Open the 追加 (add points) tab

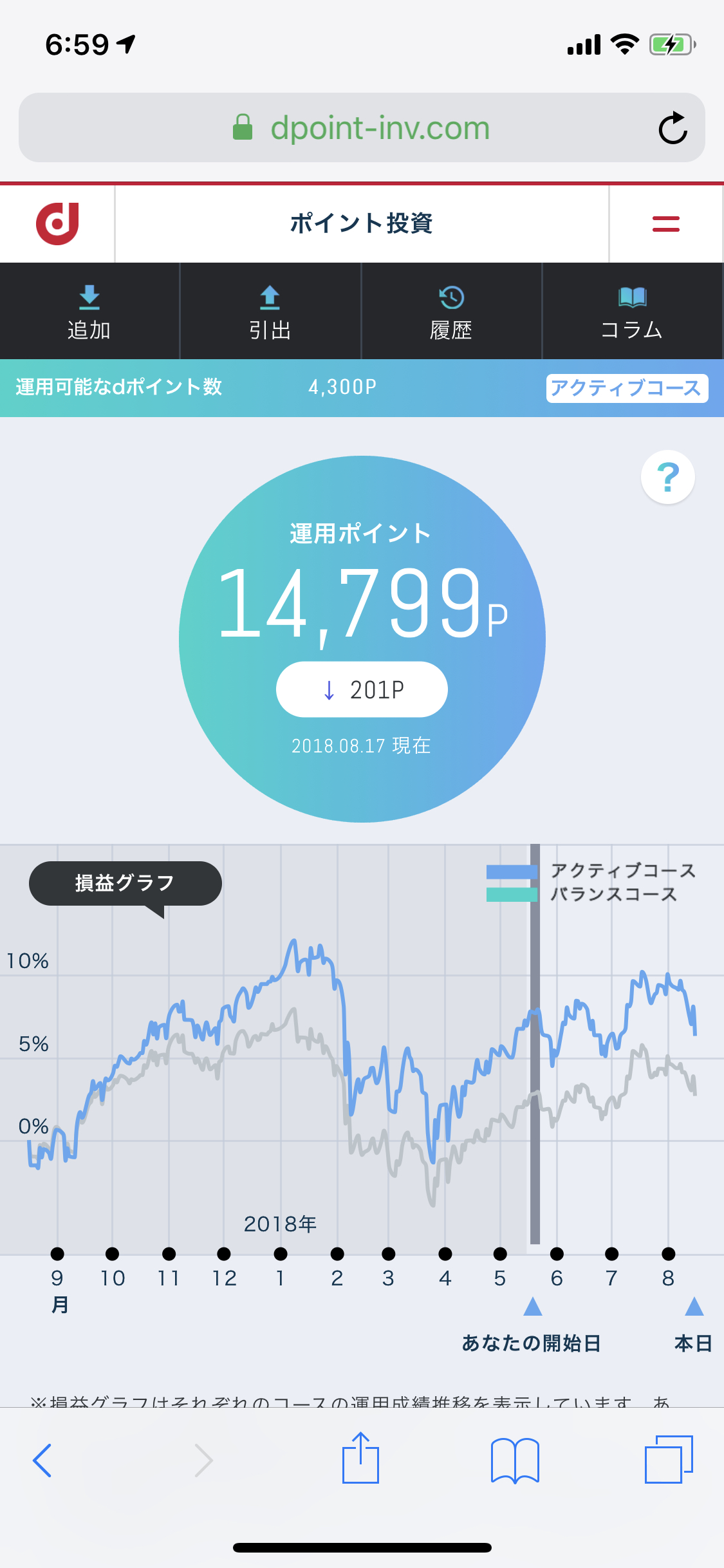pos(89,312)
